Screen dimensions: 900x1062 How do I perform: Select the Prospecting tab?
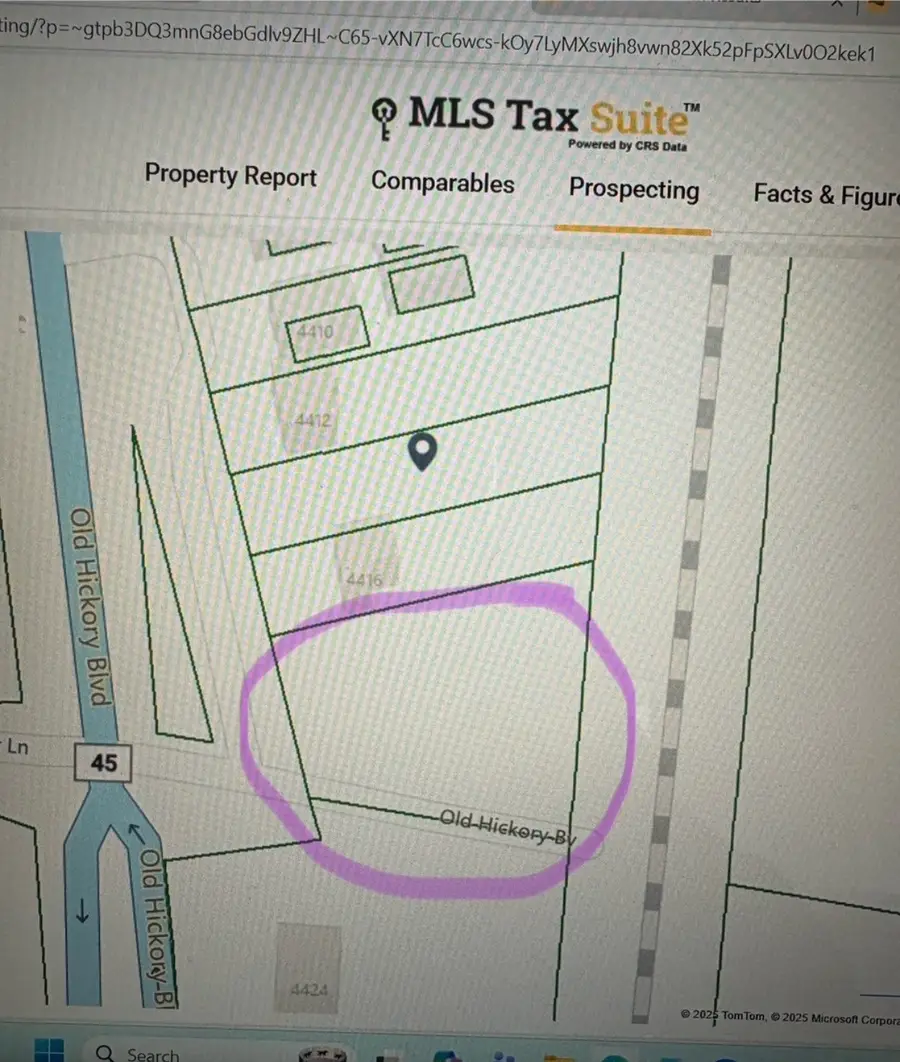633,189
